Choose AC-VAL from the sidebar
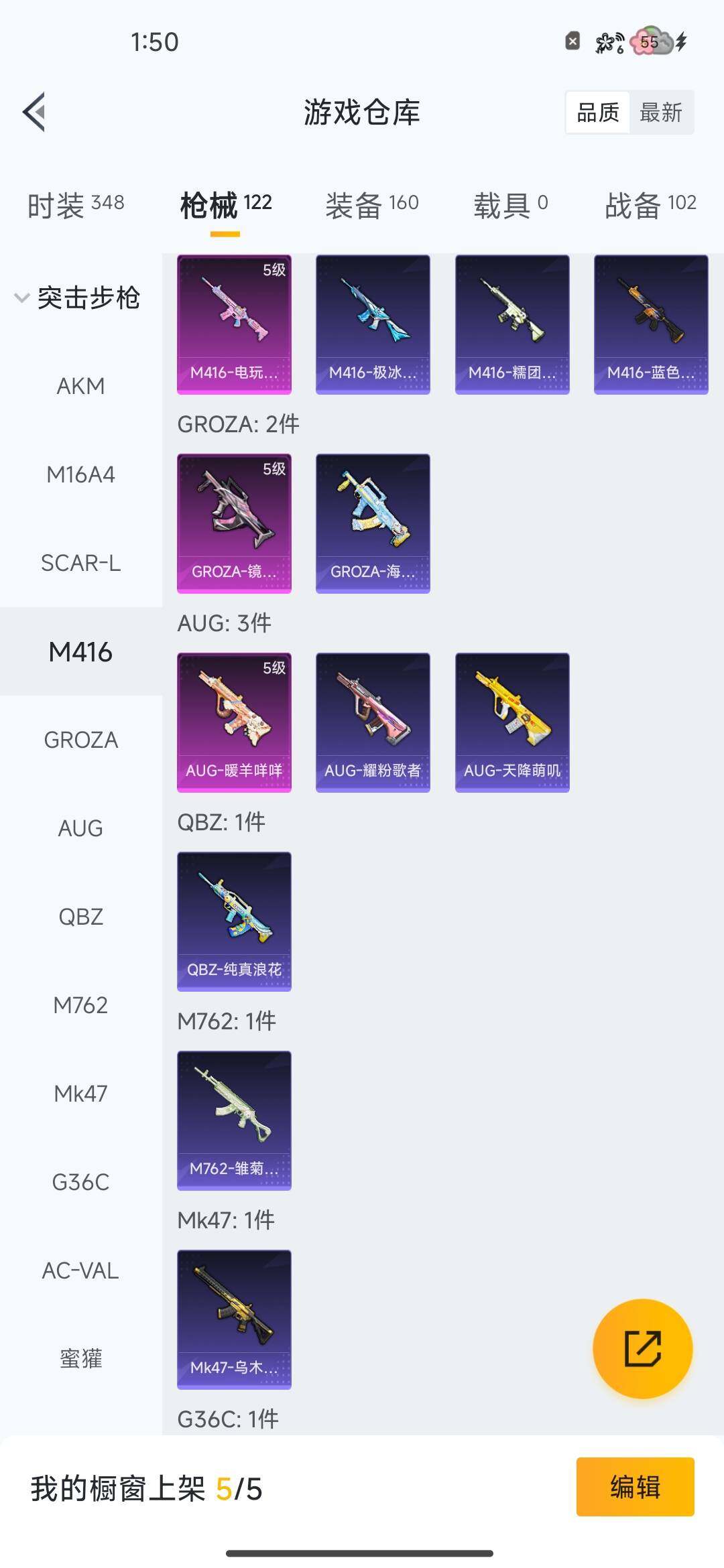724x1568 pixels. (x=80, y=1270)
